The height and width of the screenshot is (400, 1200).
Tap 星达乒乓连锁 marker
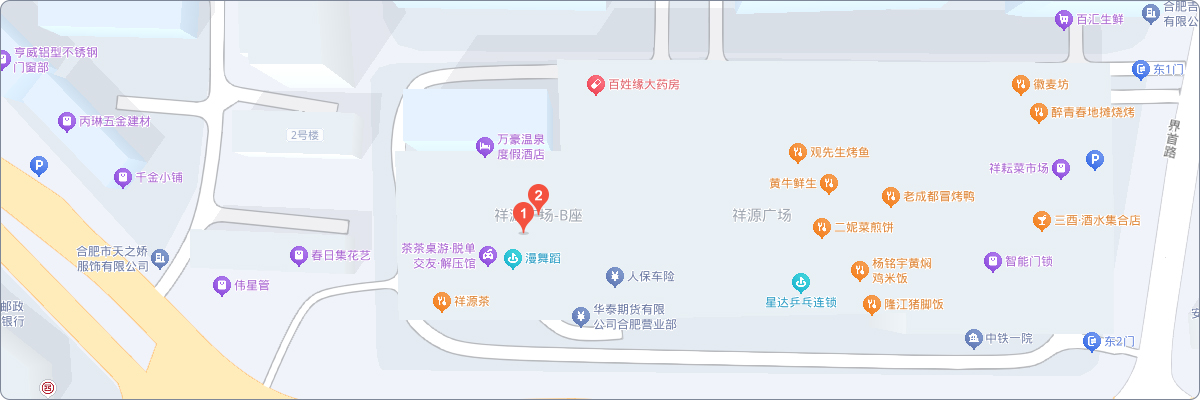[800, 284]
